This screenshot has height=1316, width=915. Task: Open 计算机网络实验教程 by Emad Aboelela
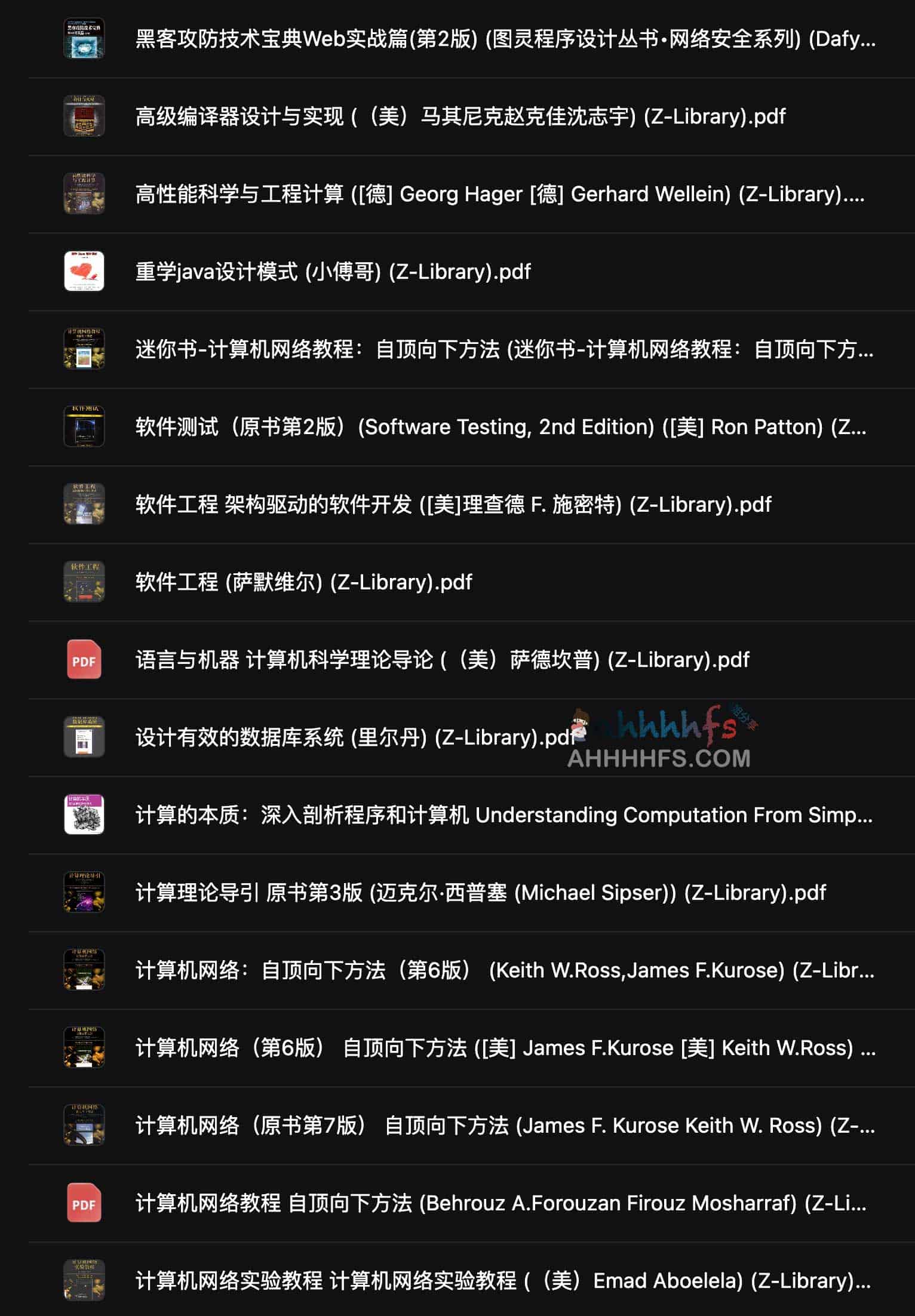(x=503, y=1281)
